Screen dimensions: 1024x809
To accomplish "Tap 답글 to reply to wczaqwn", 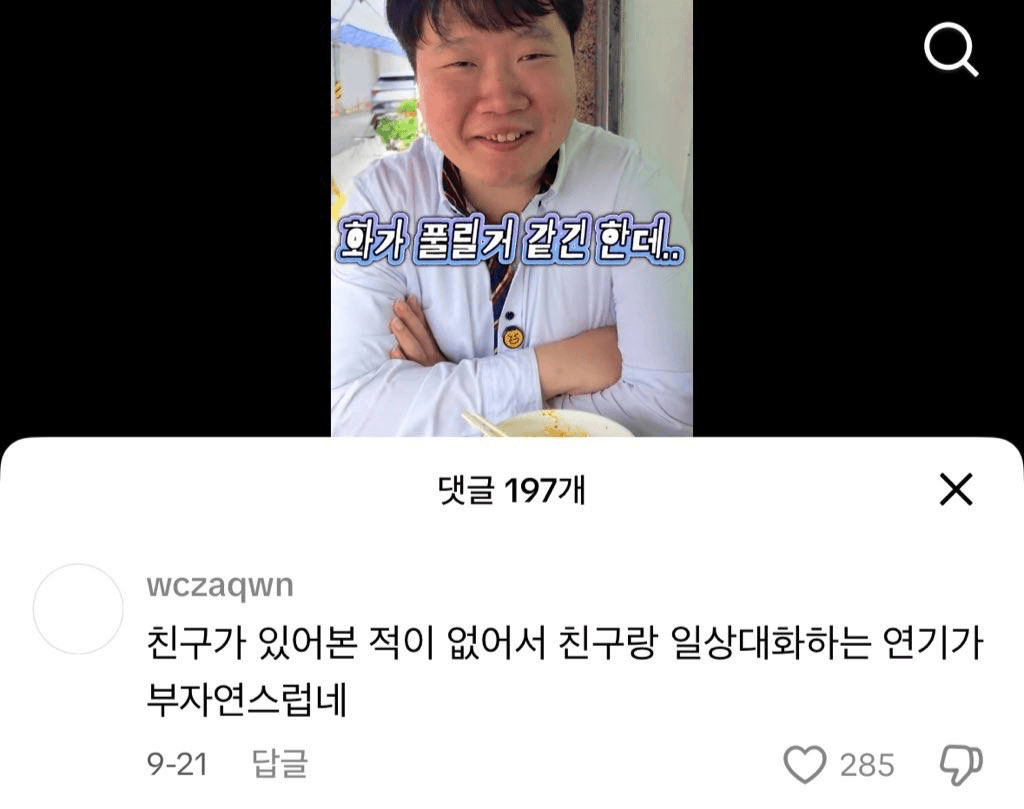I will 279,765.
